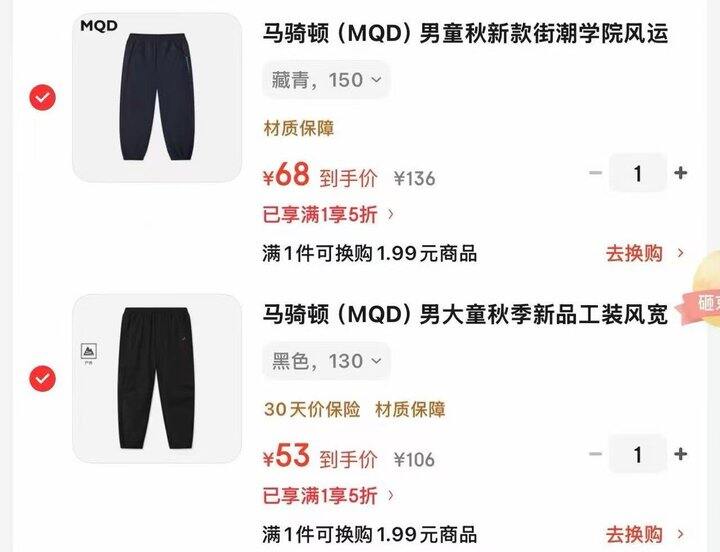
Task: Open the 藏青, 150 variant dropdown
Action: pyautogui.click(x=326, y=80)
